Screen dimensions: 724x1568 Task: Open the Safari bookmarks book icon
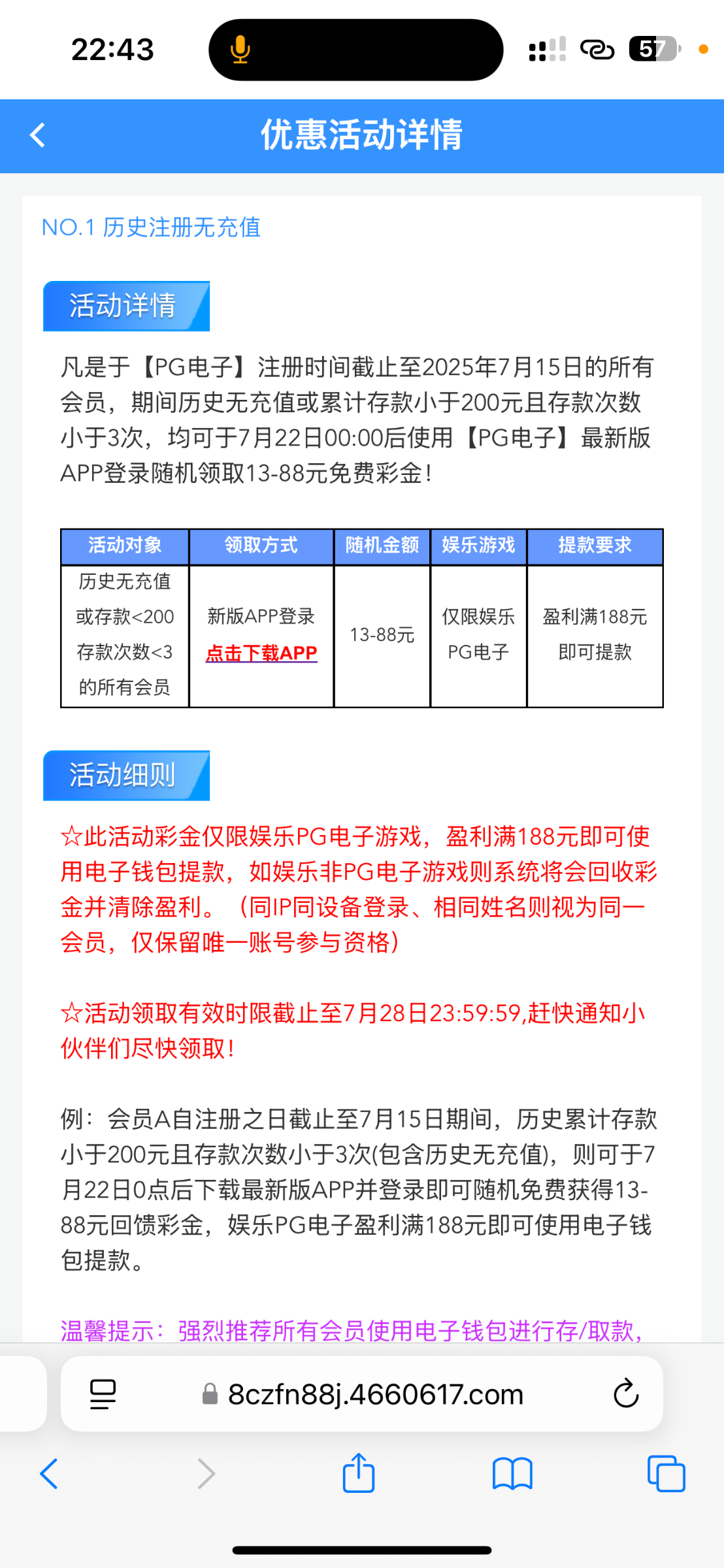[512, 1474]
